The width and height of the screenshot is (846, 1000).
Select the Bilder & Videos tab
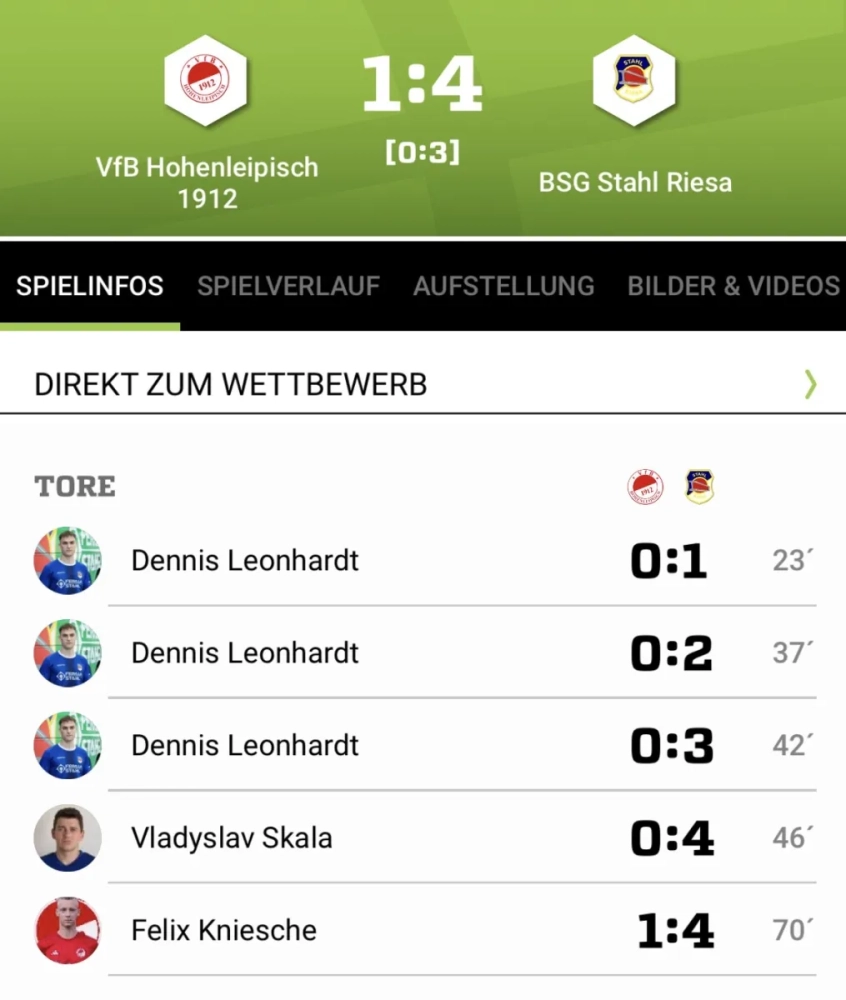pyautogui.click(x=733, y=286)
